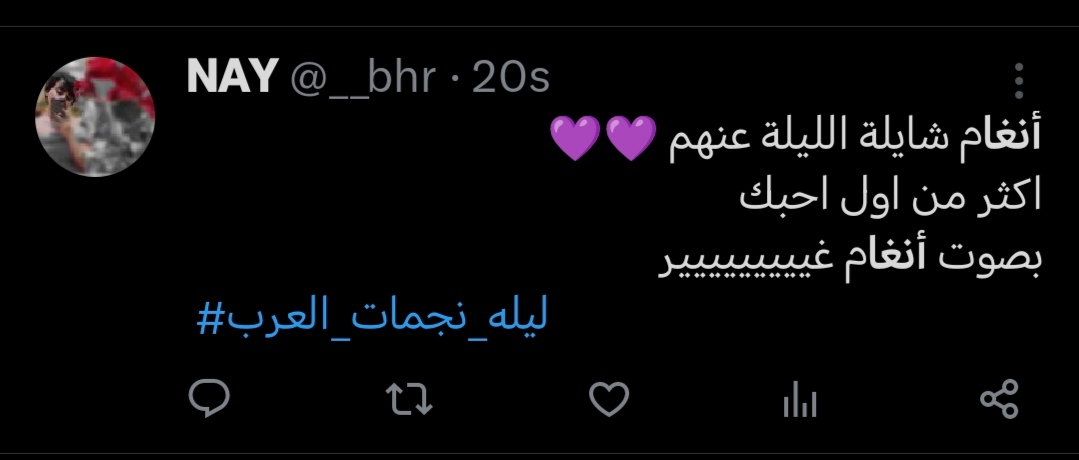Open the #ليله_نجمات_العرب hashtag
The image size is (1079, 460).
pos(372,320)
